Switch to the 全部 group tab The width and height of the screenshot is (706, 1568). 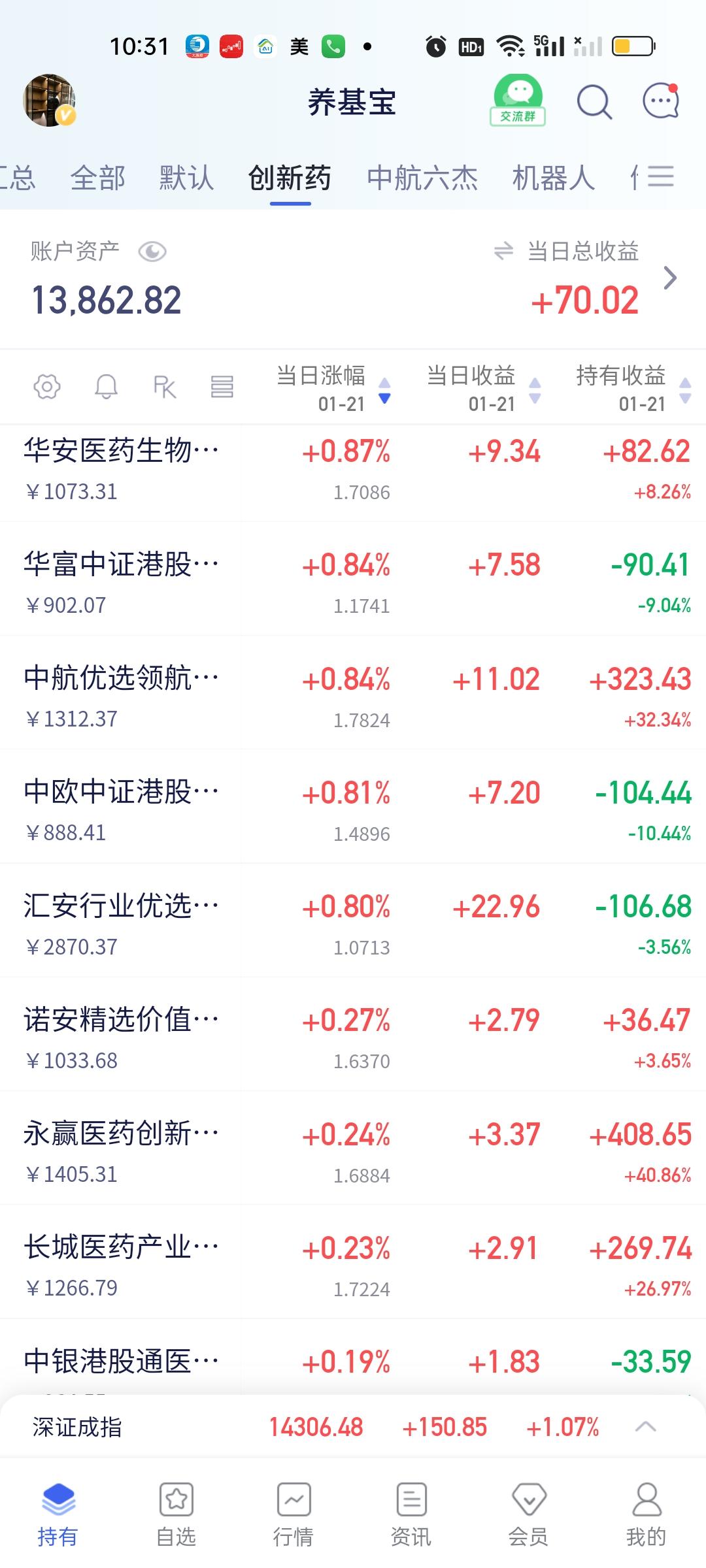pos(98,178)
